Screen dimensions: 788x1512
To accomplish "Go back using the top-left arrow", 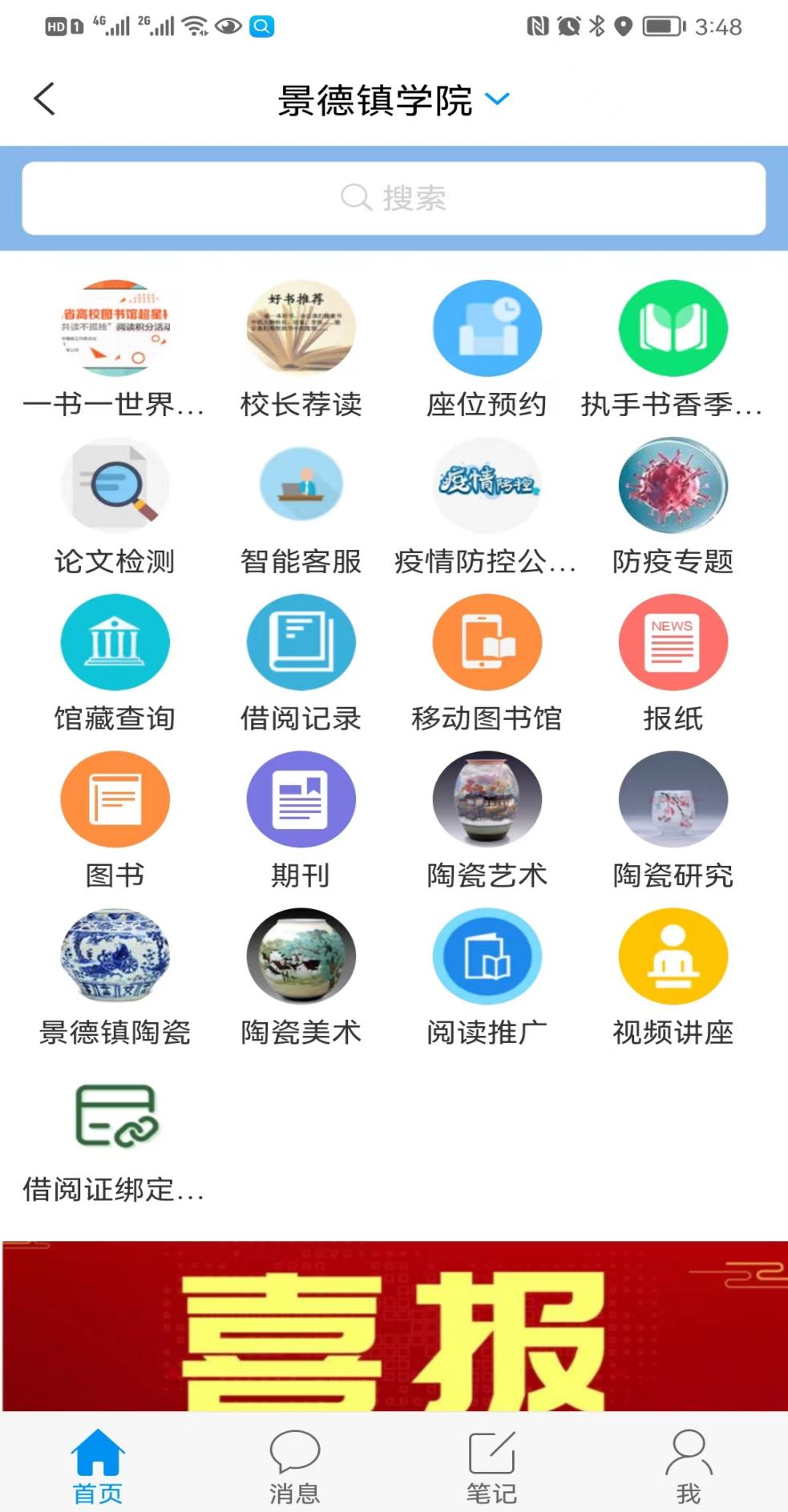I will pyautogui.click(x=45, y=99).
